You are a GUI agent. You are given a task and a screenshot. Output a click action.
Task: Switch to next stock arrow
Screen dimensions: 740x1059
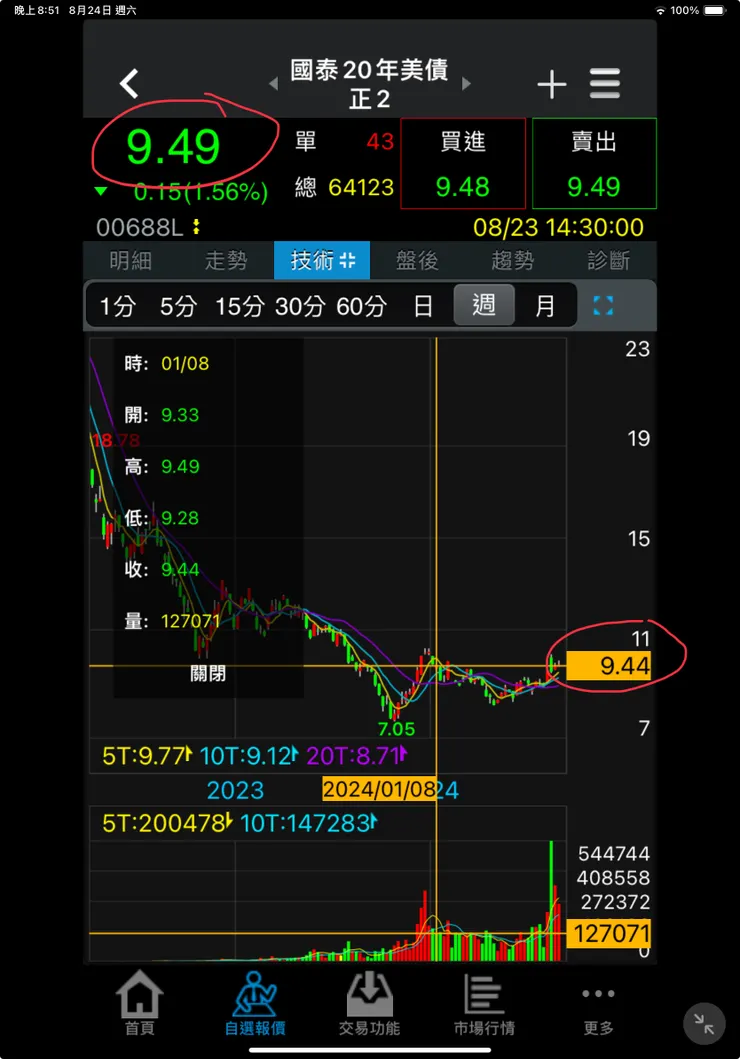pyautogui.click(x=467, y=84)
